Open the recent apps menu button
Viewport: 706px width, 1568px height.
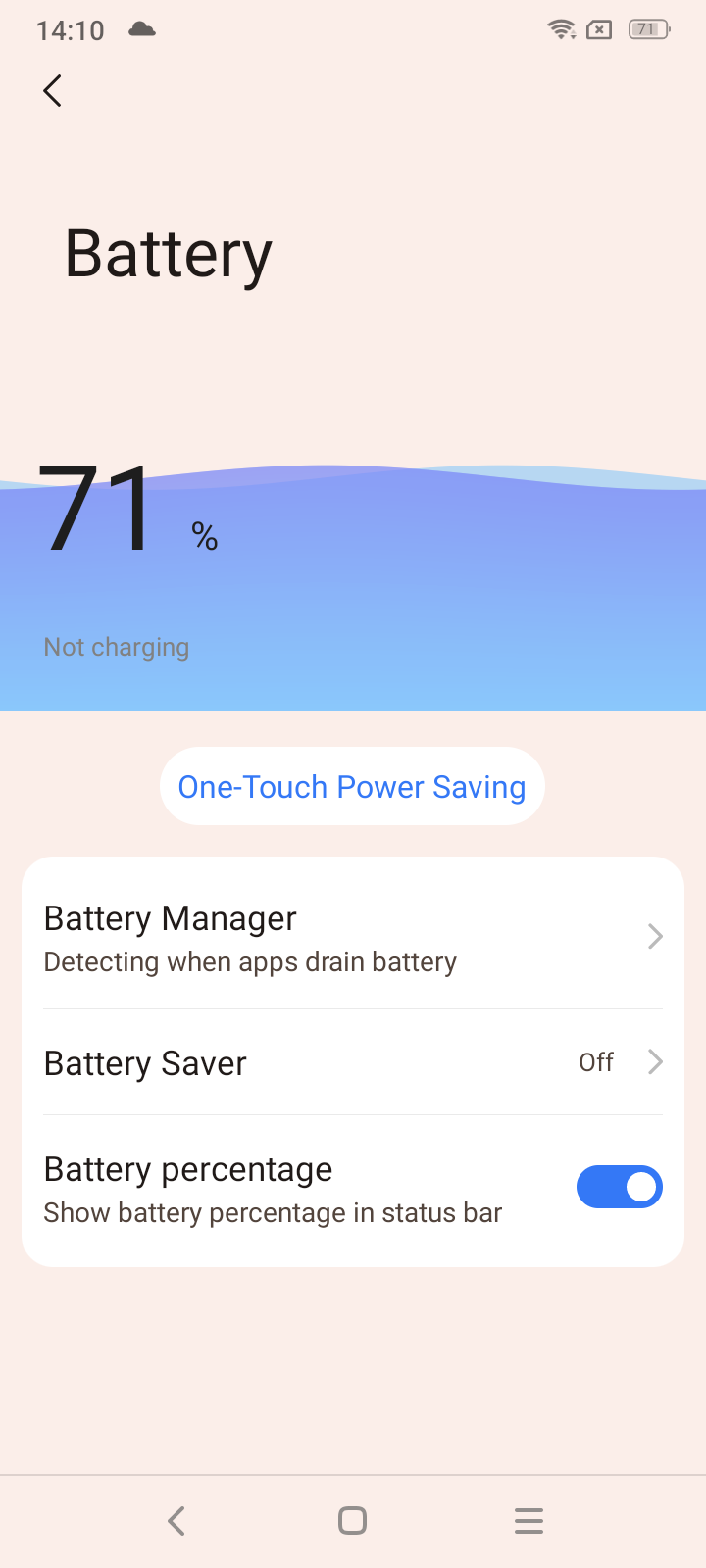tap(529, 1520)
